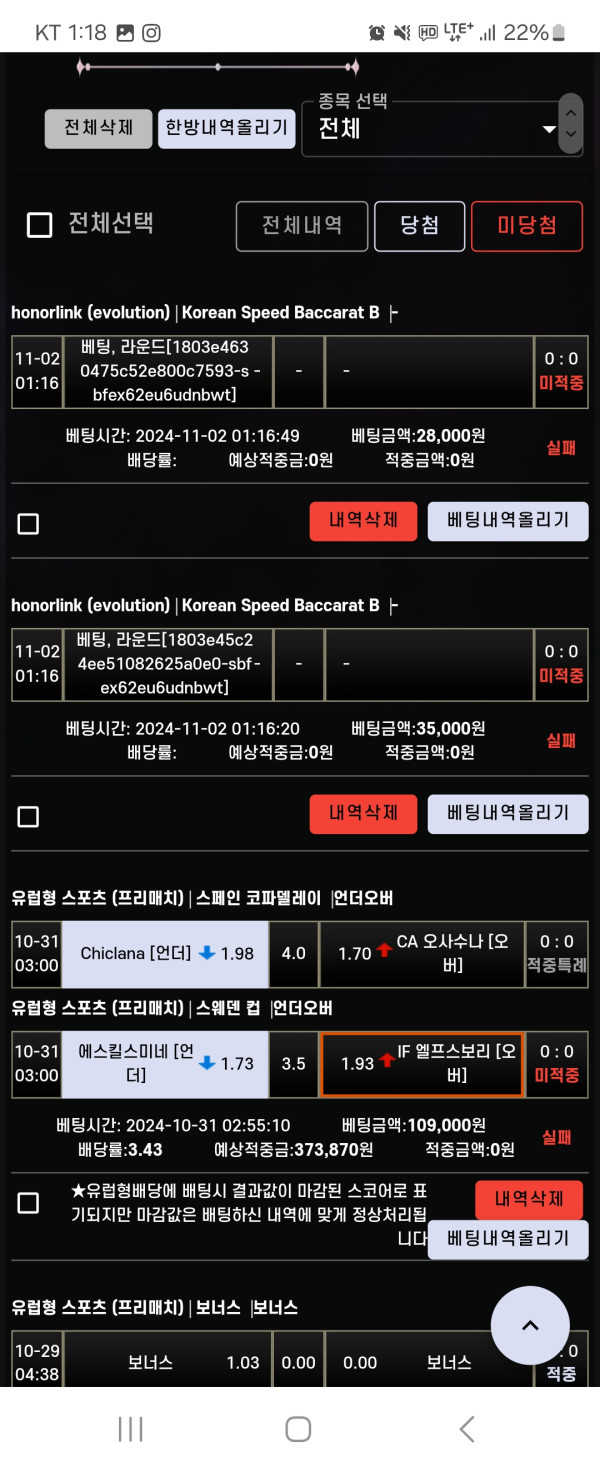This screenshot has width=600, height=1467.
Task: Mark the checkbox for the 109,000원 bet
Action: (x=29, y=1203)
